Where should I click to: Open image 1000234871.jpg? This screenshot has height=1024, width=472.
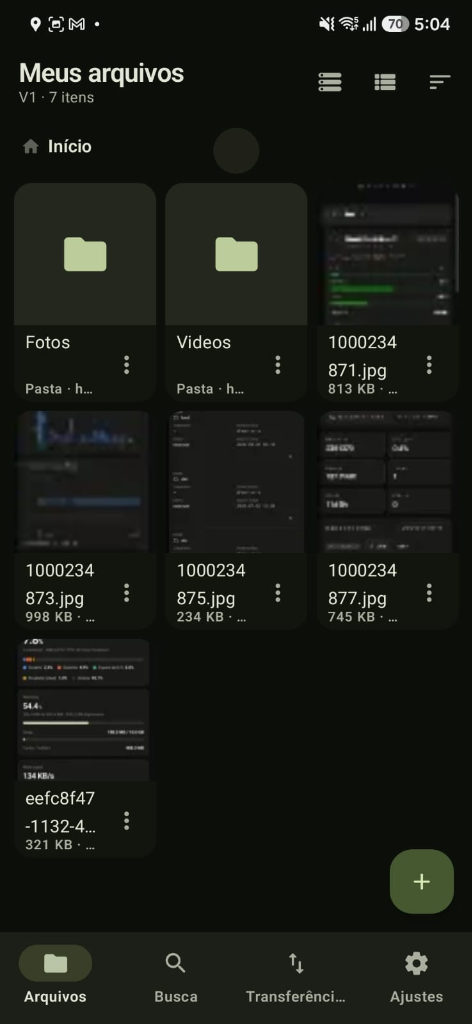[388, 291]
